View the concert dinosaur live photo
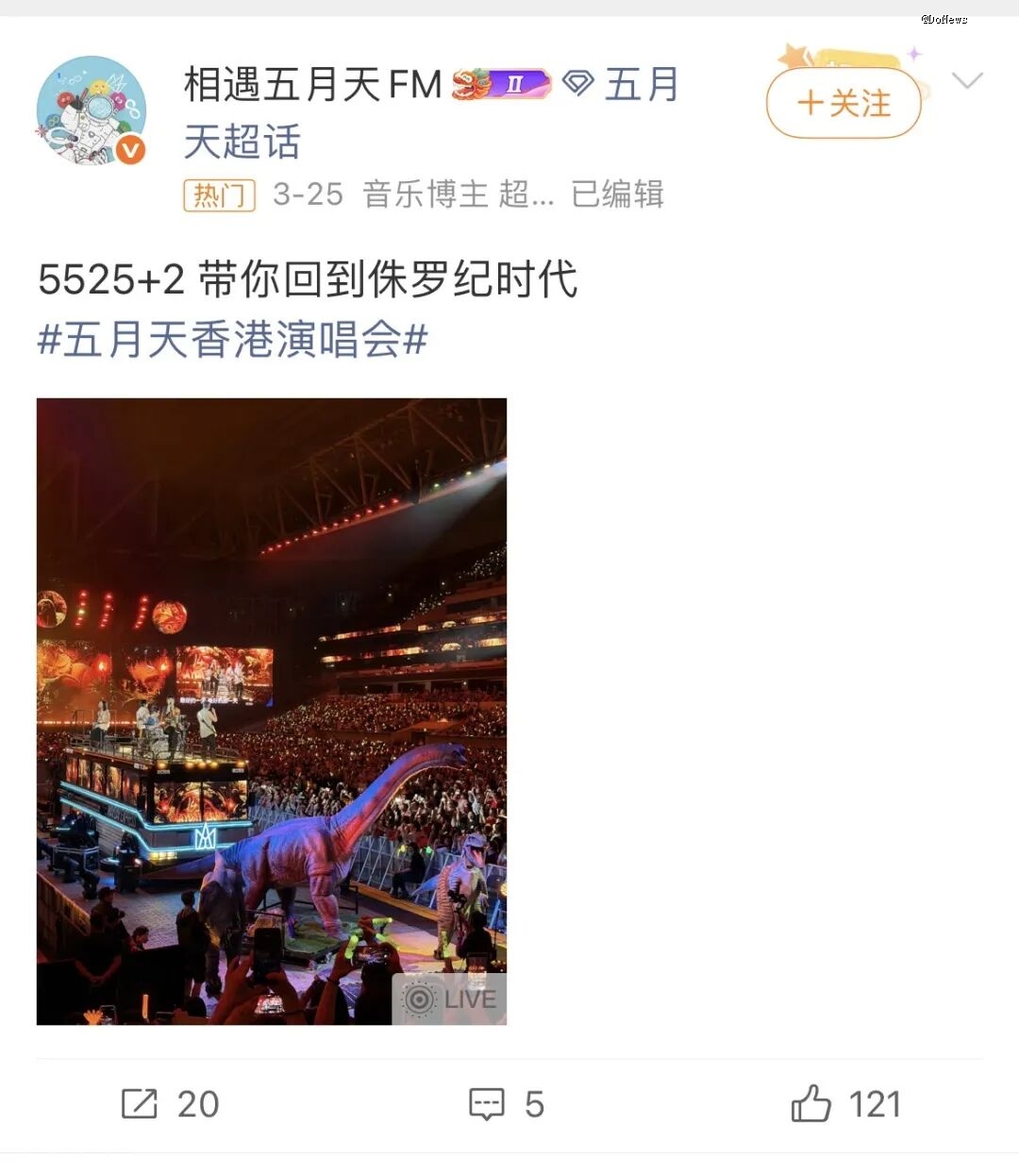The height and width of the screenshot is (1176, 1019). tap(272, 711)
